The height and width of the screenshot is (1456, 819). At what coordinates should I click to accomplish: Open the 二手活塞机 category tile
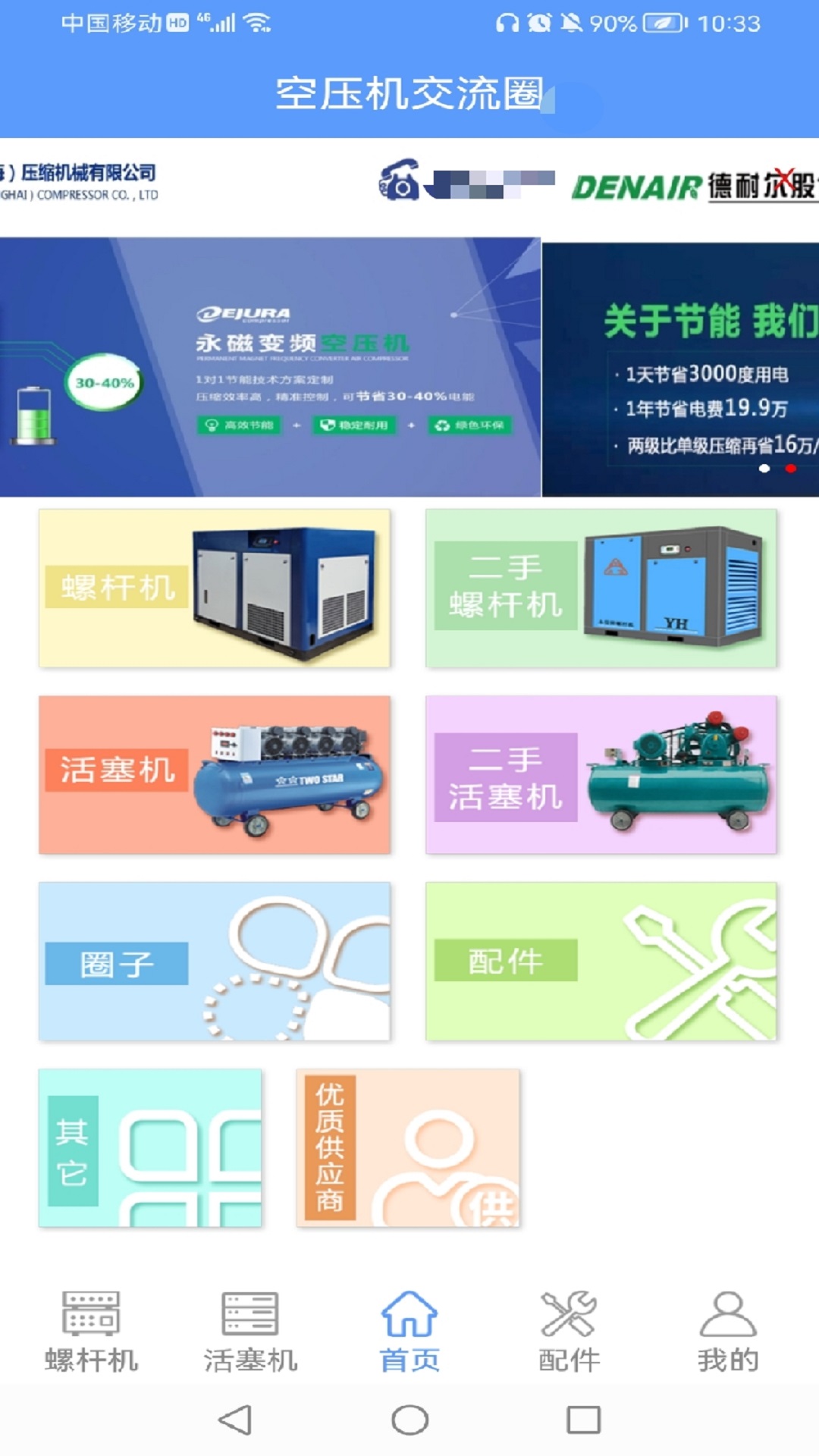[601, 775]
